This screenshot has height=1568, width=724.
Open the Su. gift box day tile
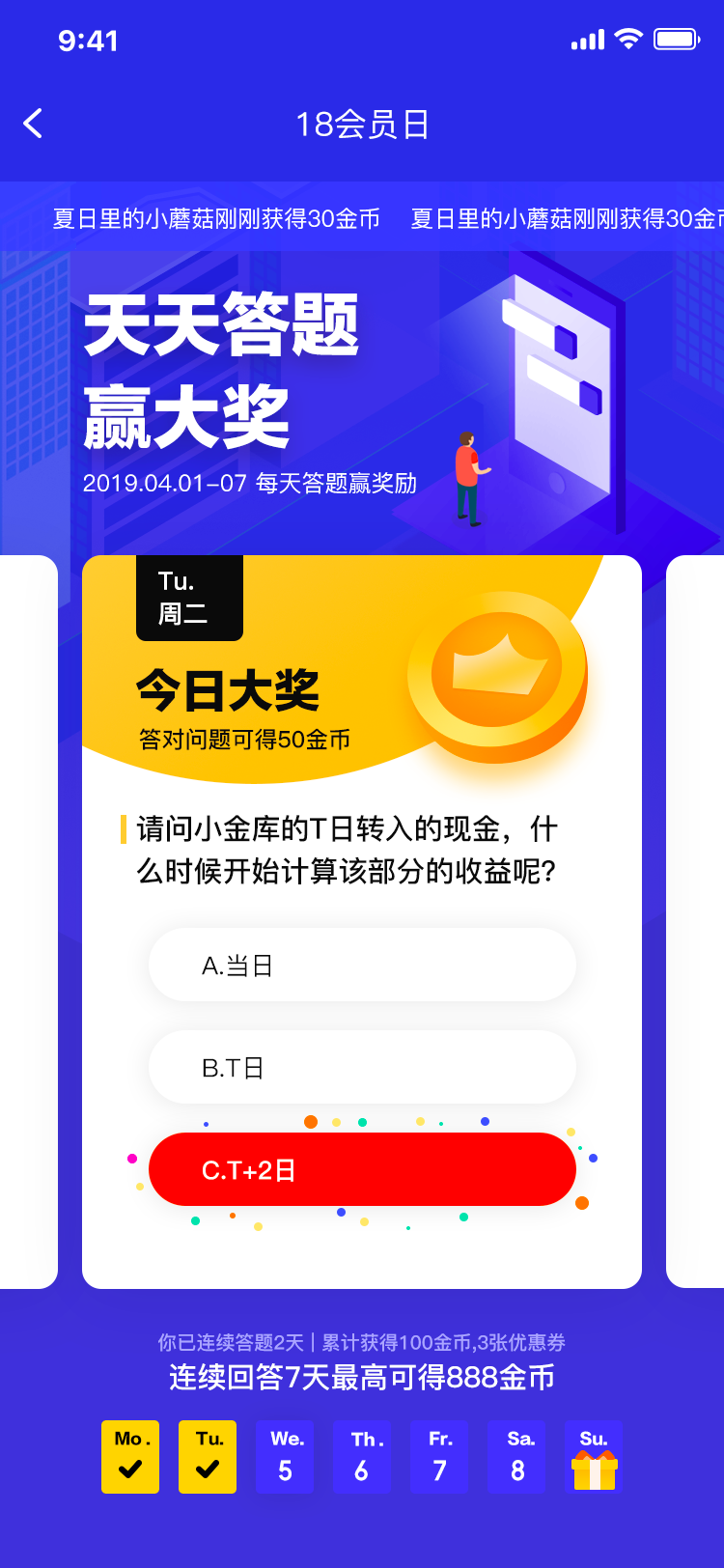coord(594,1457)
